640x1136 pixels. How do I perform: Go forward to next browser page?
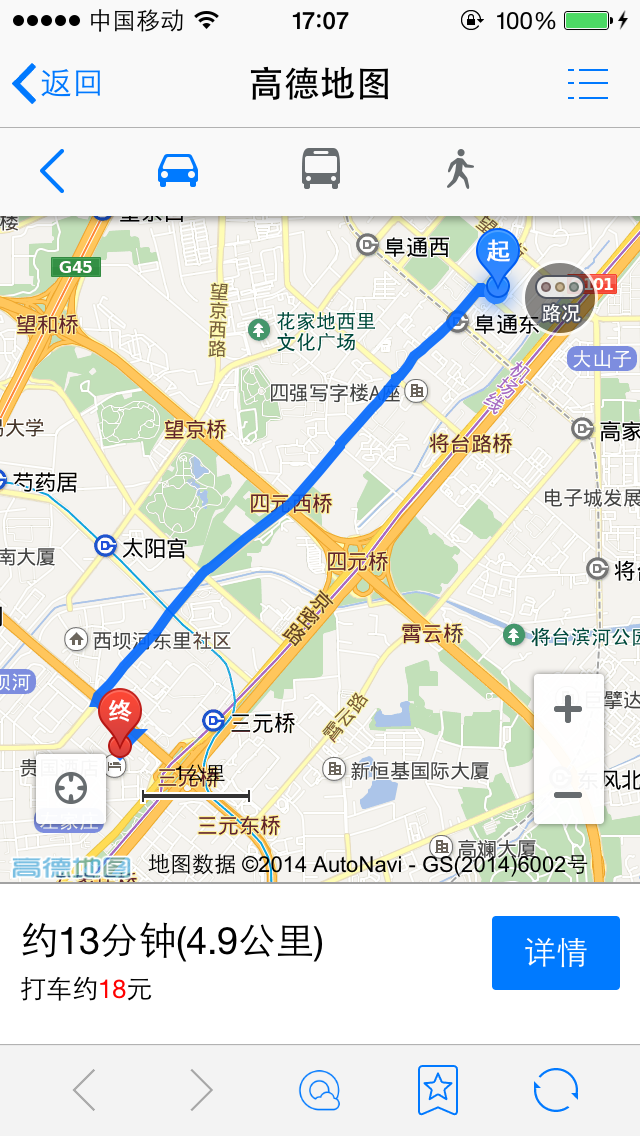pyautogui.click(x=201, y=1089)
